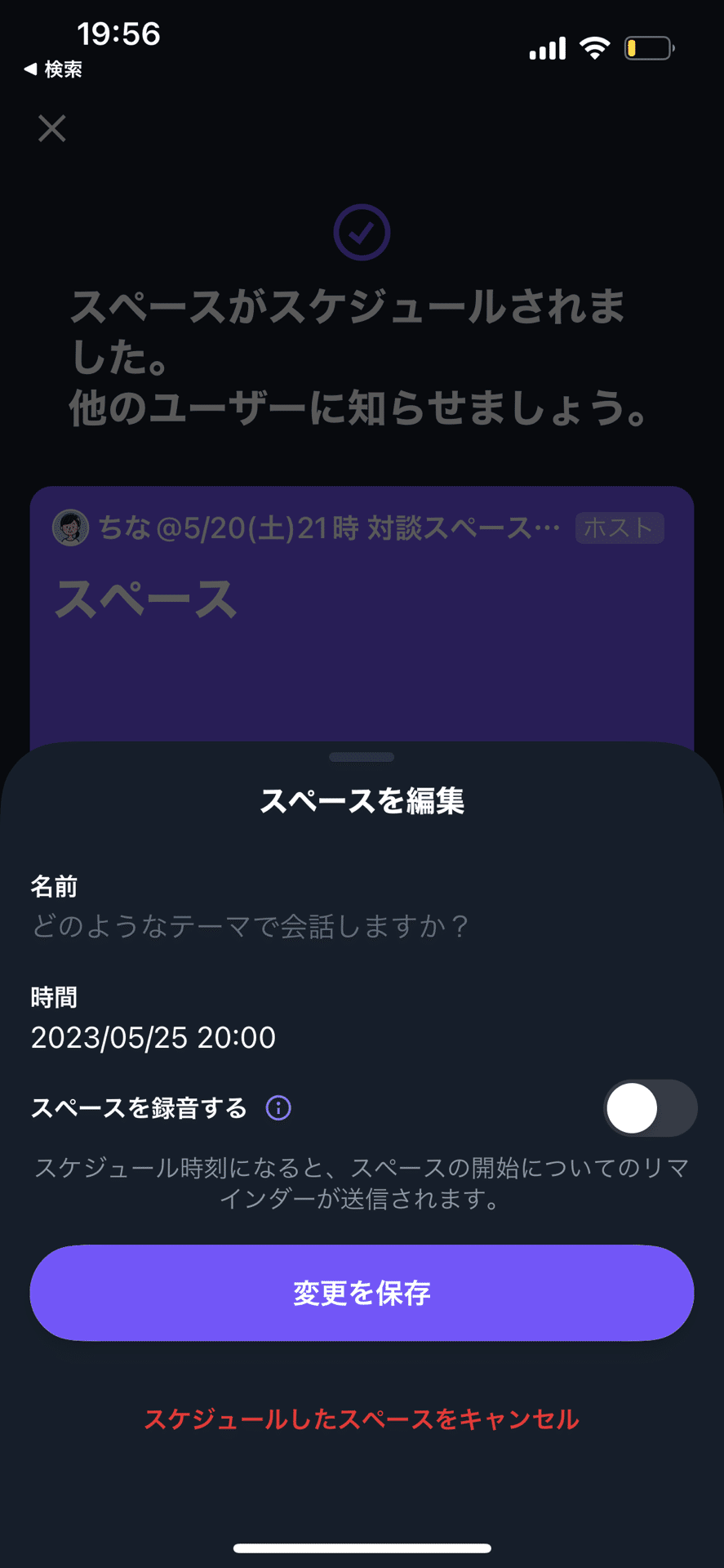724x1568 pixels.
Task: Enable the スペースを録音する switch
Action: tap(650, 1108)
